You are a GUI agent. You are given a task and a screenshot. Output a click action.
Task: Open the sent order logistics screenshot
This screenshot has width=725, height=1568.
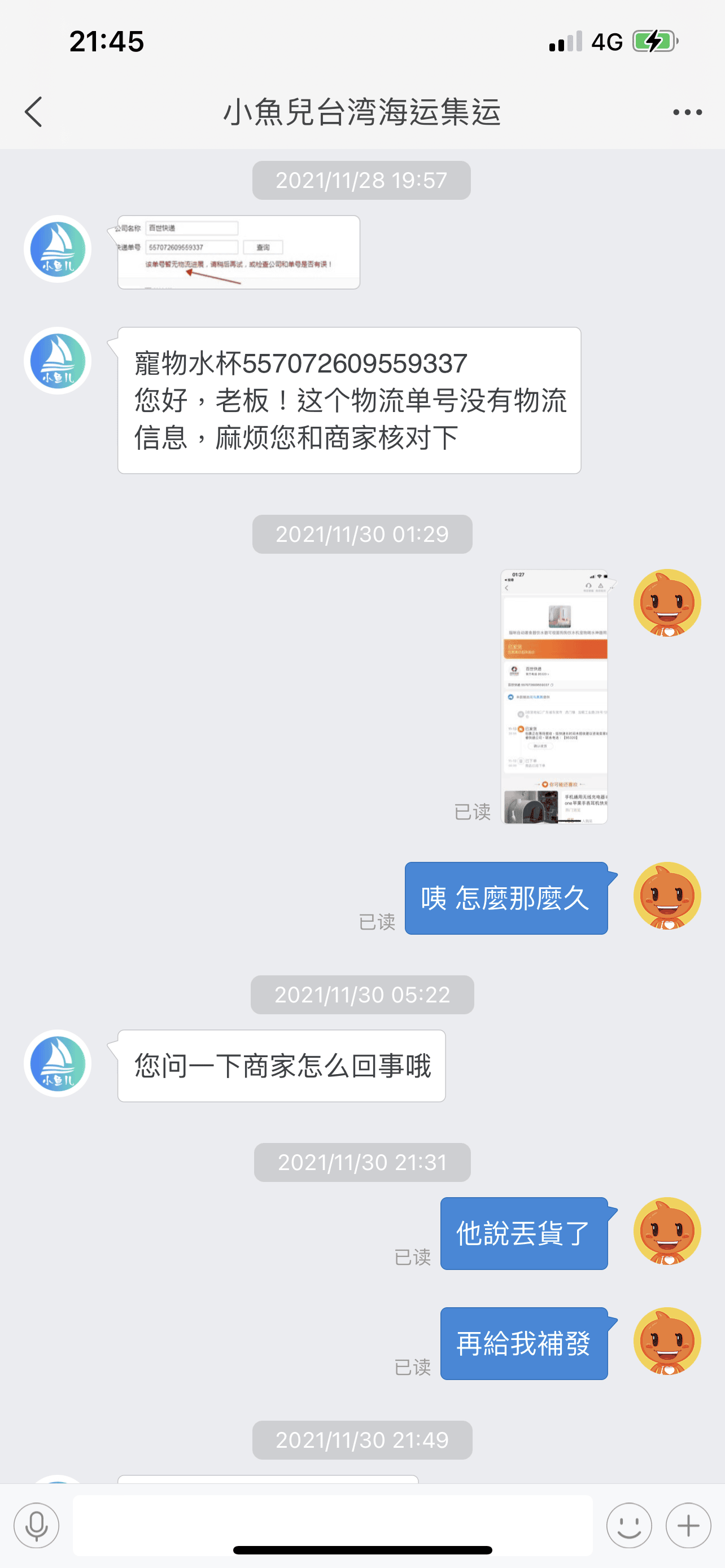pos(554,697)
